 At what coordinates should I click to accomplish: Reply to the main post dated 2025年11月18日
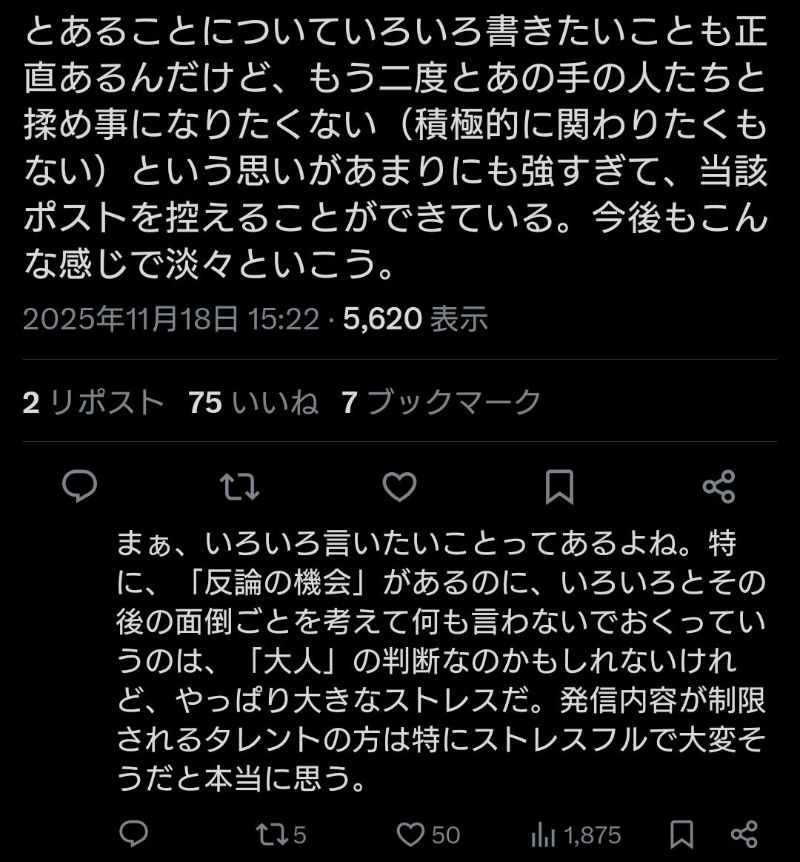point(79,487)
